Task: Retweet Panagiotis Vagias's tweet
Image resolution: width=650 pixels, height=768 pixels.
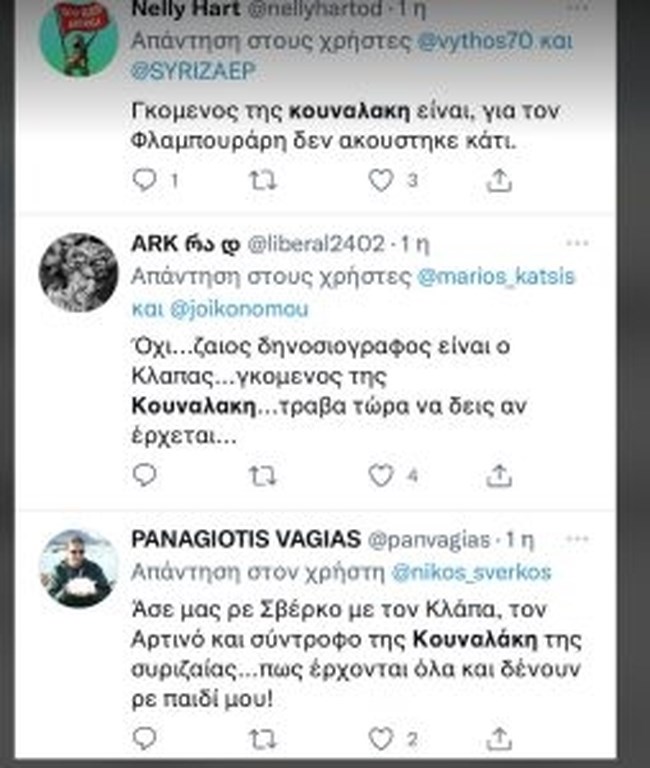Action: click(x=262, y=739)
